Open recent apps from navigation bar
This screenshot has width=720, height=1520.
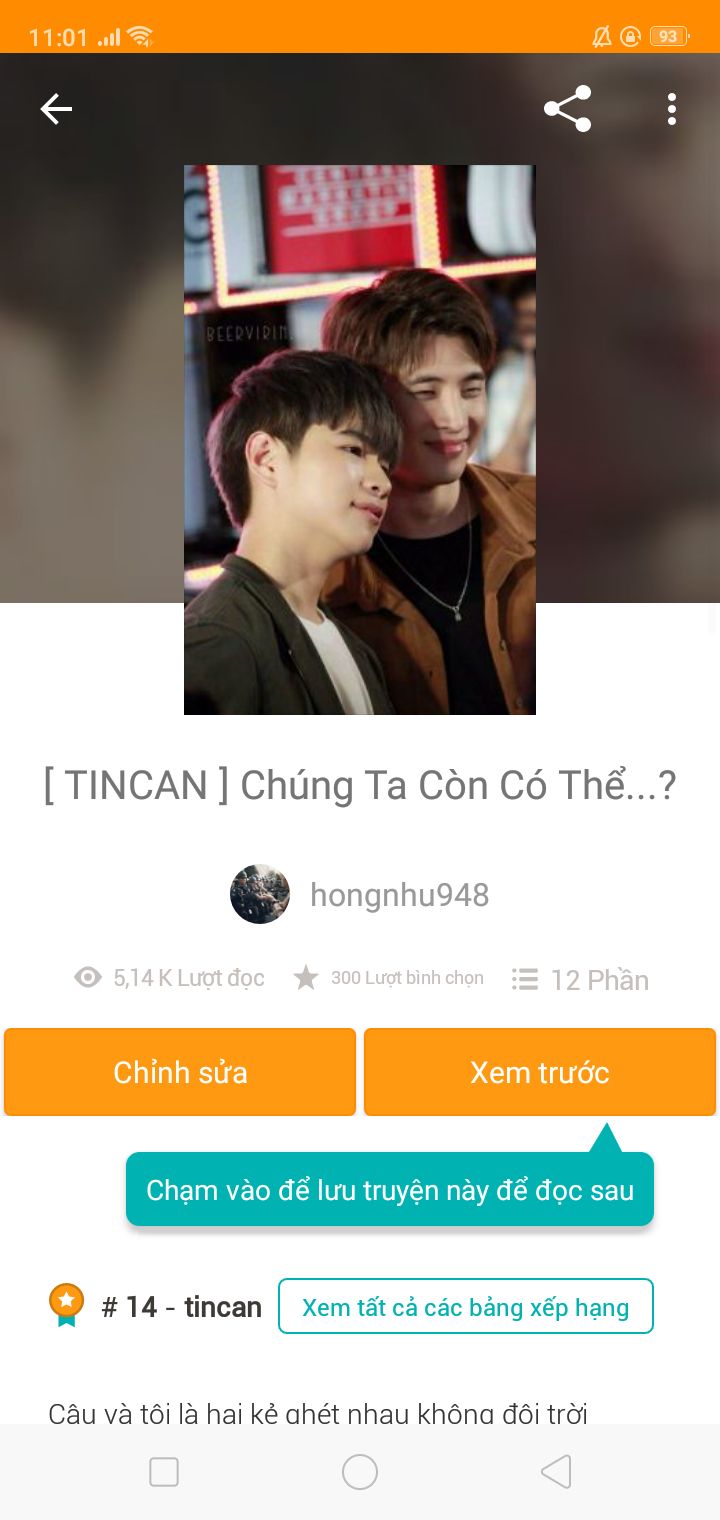pyautogui.click(x=164, y=1472)
